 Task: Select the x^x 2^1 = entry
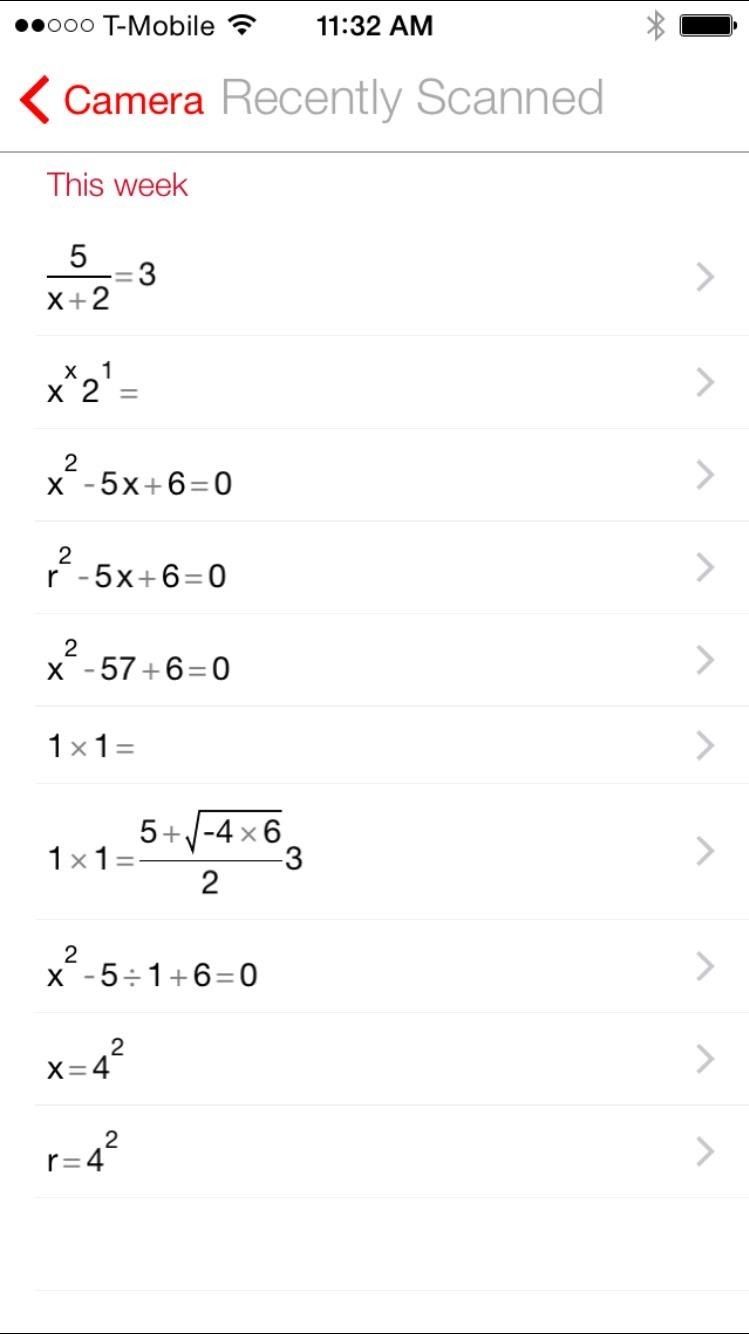point(375,381)
